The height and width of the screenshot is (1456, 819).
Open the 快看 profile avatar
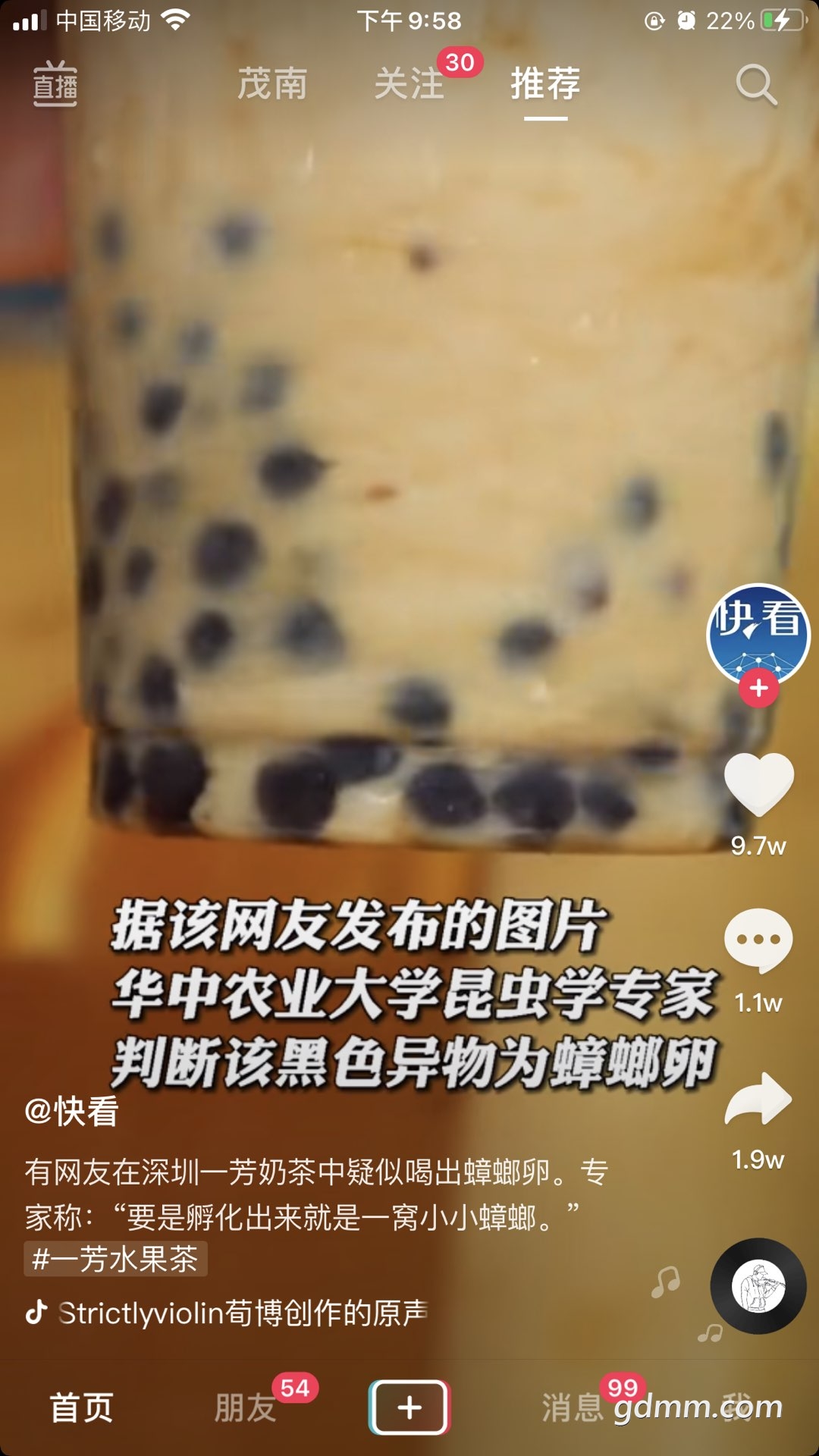(758, 635)
